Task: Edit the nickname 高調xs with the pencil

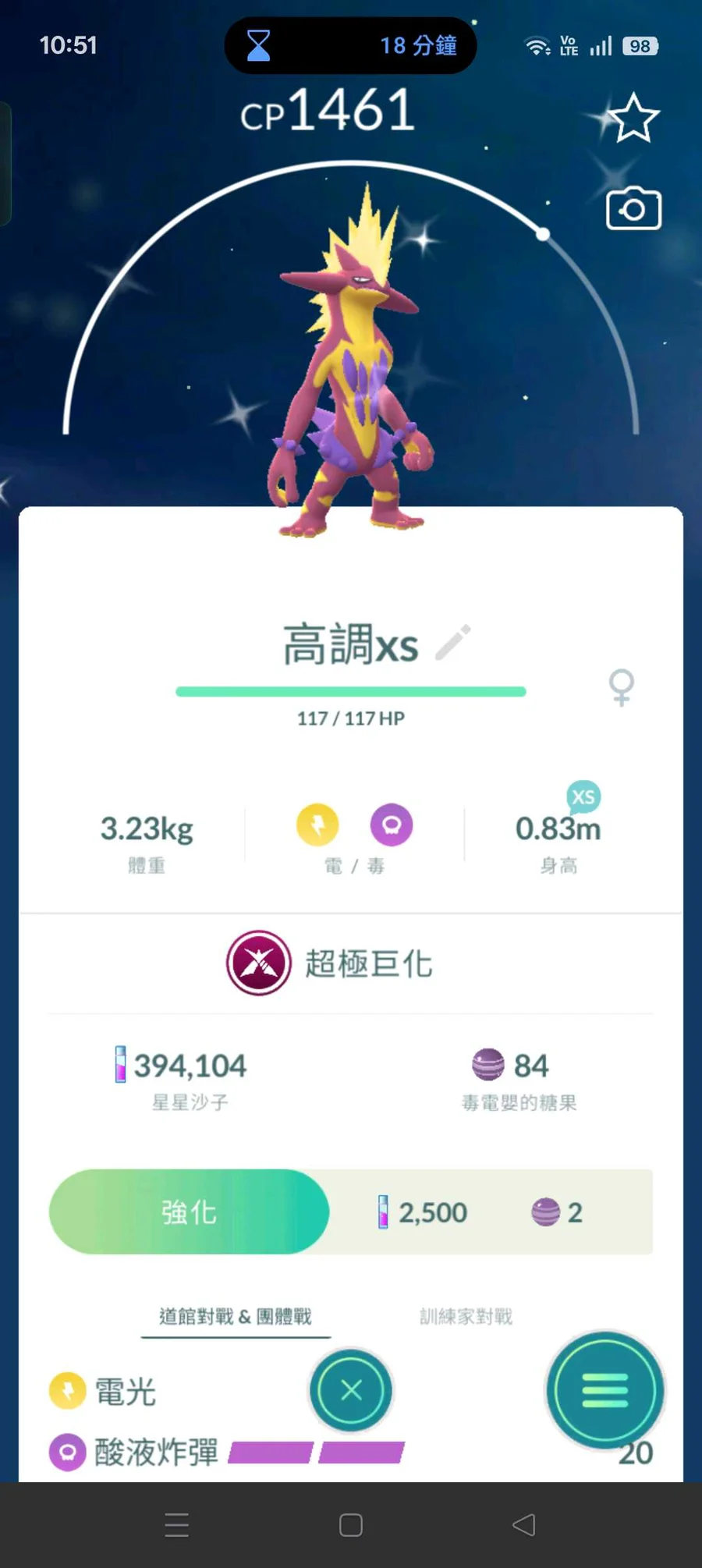Action: pyautogui.click(x=453, y=643)
